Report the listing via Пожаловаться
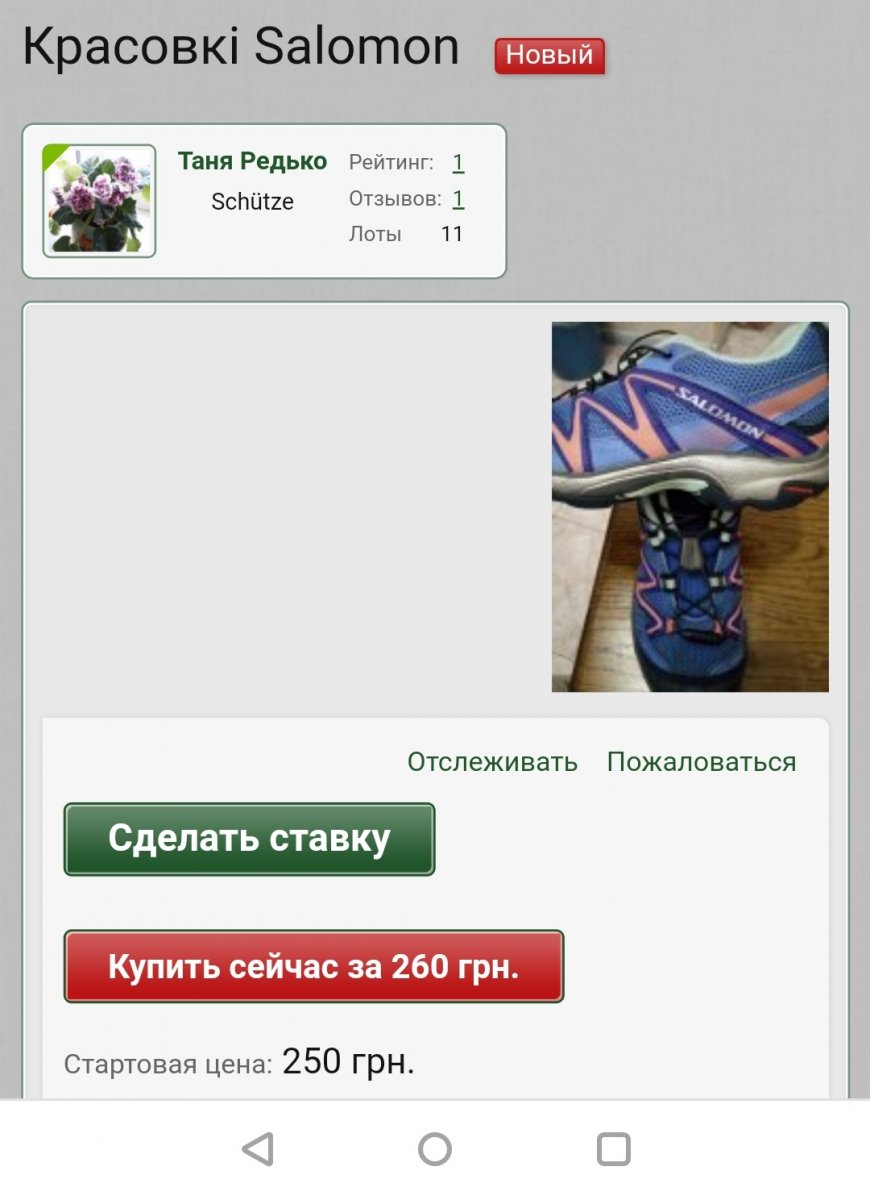 (x=701, y=762)
